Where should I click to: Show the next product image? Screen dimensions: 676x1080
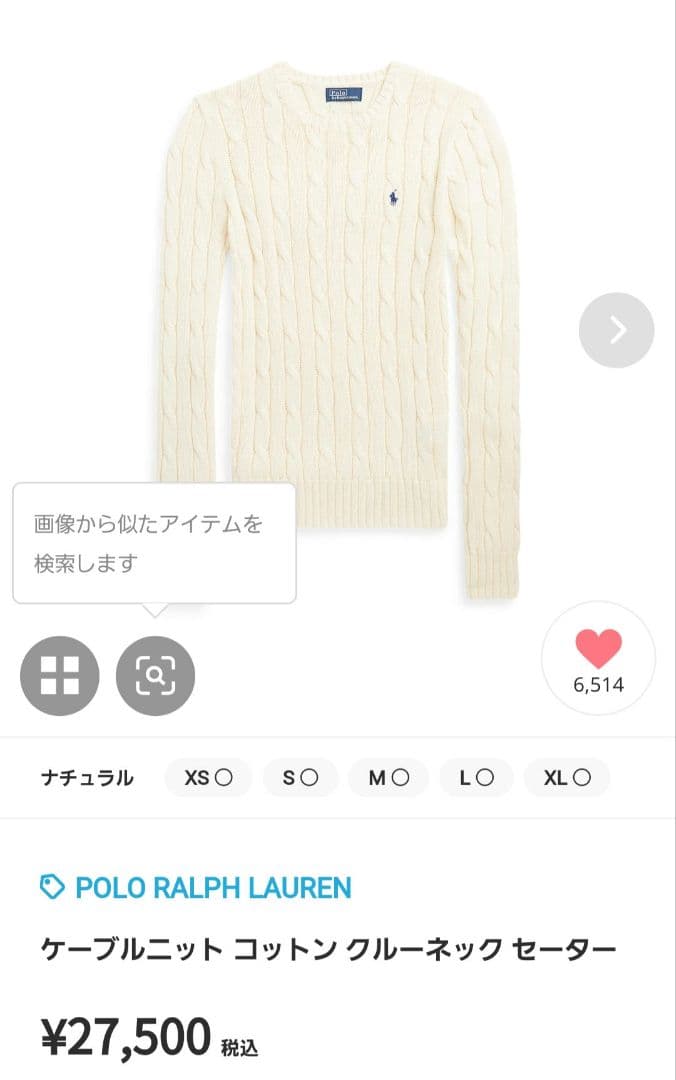point(616,330)
